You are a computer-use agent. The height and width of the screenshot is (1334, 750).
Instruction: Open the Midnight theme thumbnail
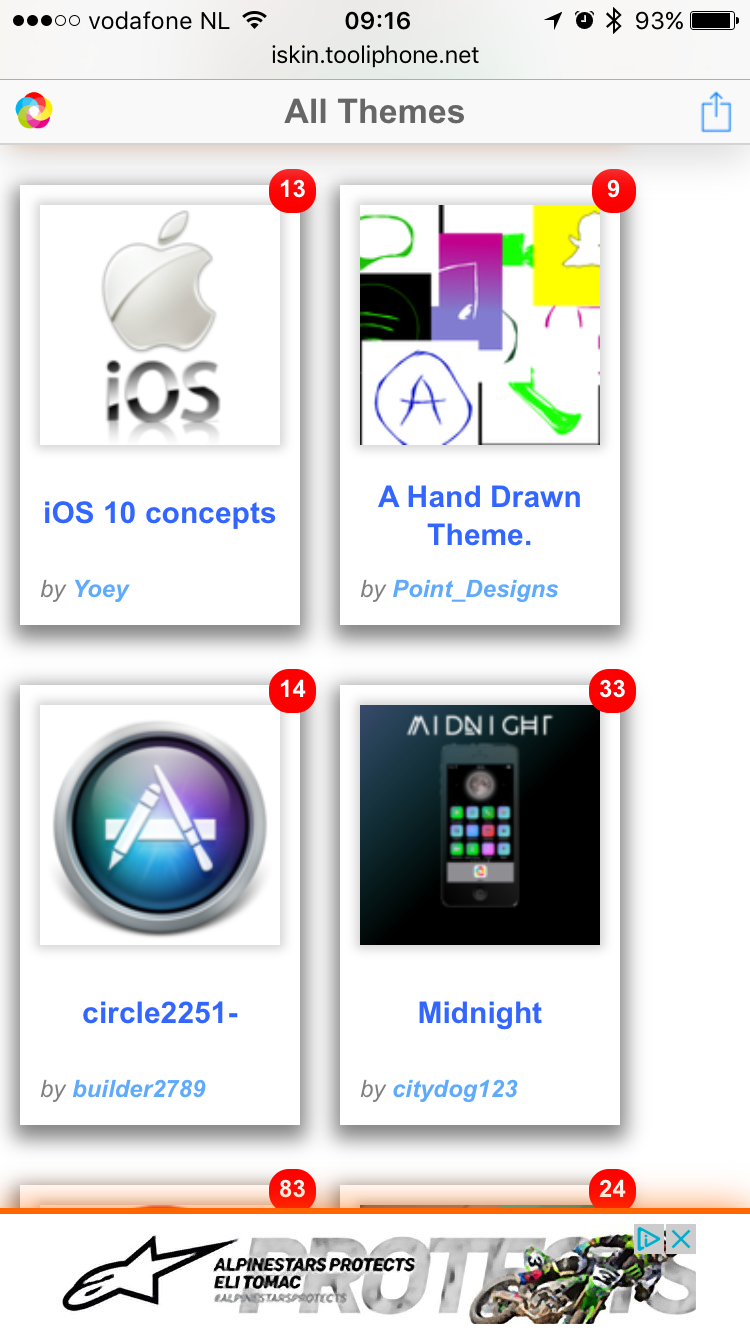pyautogui.click(x=480, y=825)
